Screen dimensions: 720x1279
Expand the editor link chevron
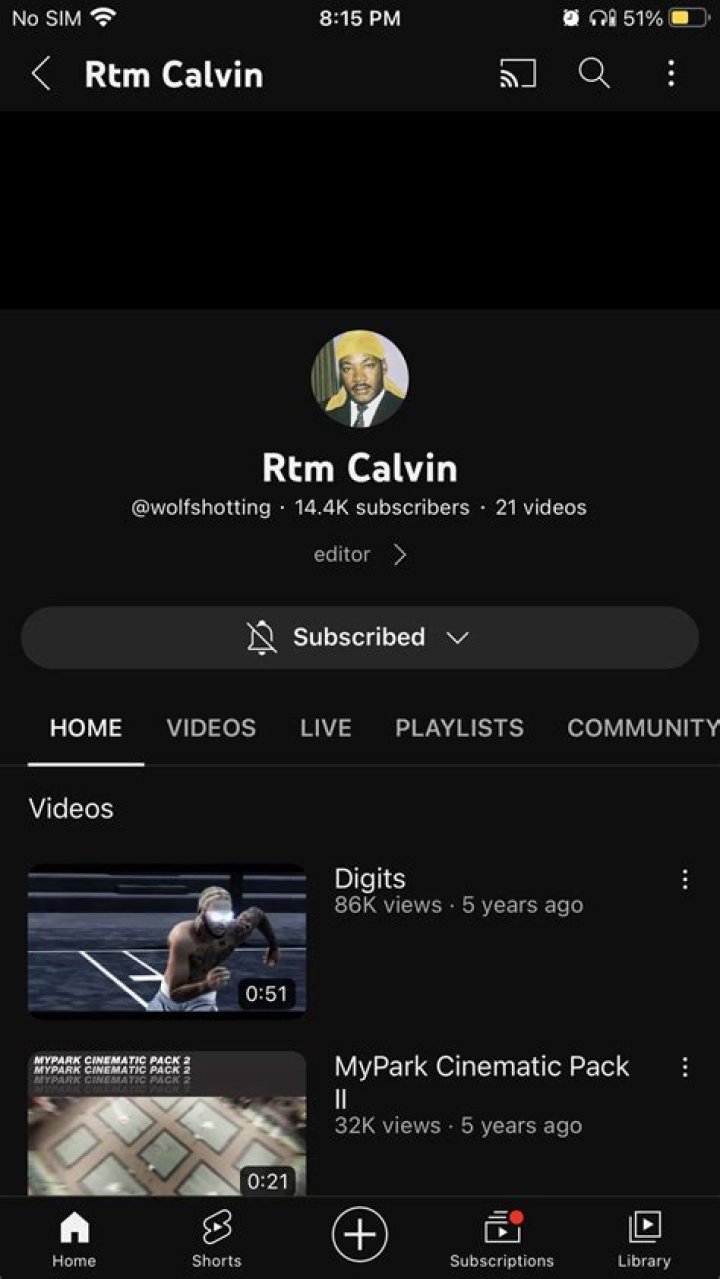point(398,554)
